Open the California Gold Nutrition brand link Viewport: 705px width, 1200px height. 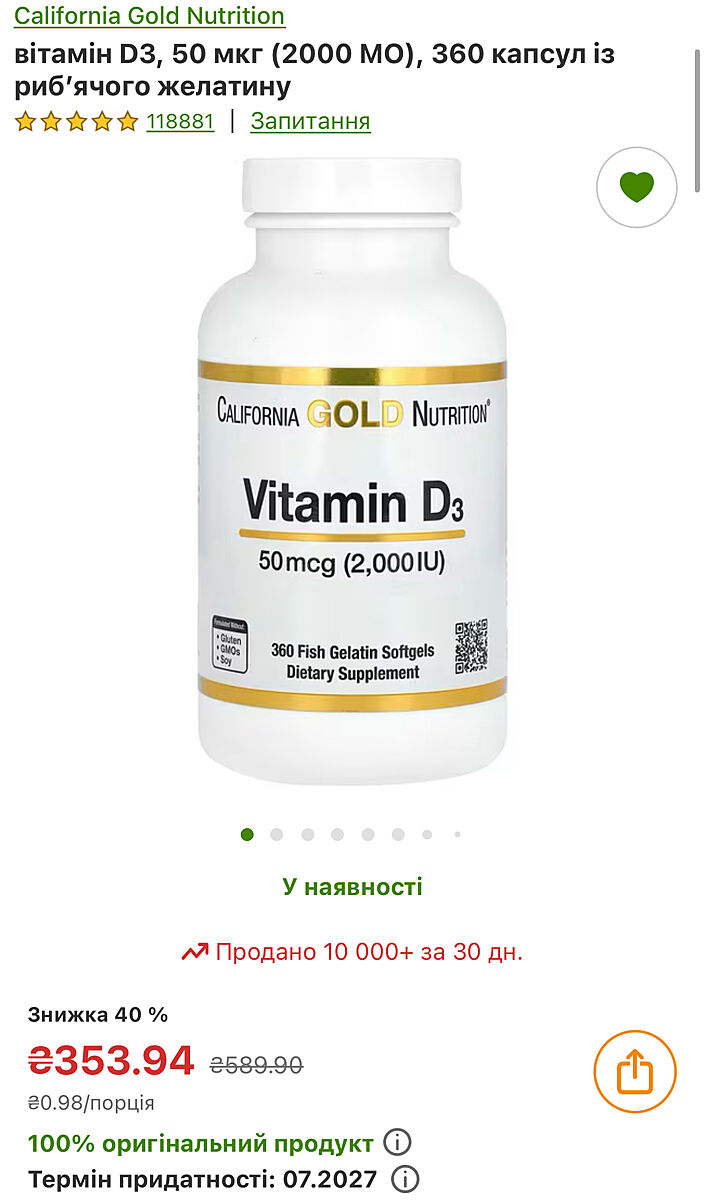point(150,16)
